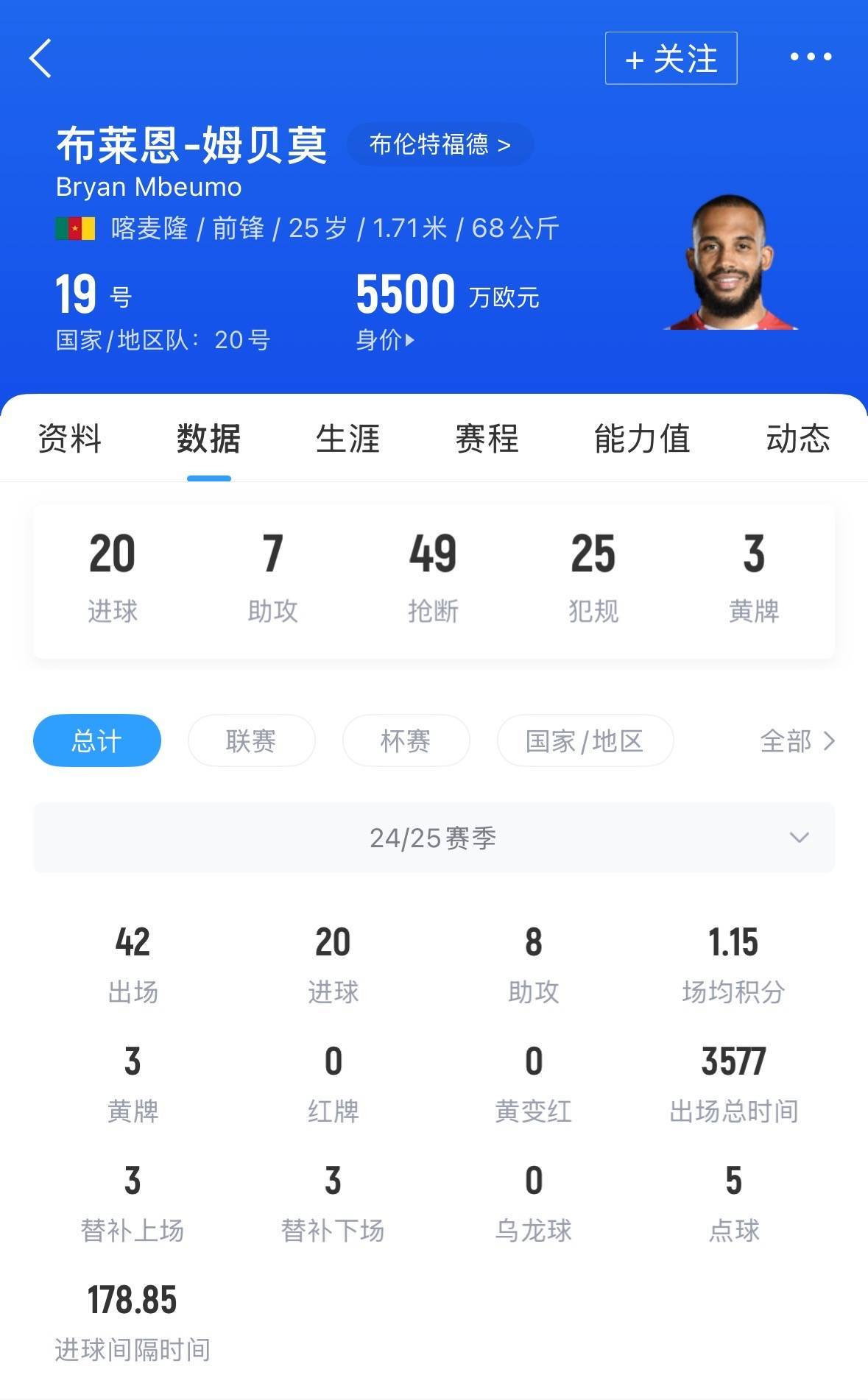Select the 总计 filter chip
This screenshot has height=1400, width=868.
click(x=96, y=740)
